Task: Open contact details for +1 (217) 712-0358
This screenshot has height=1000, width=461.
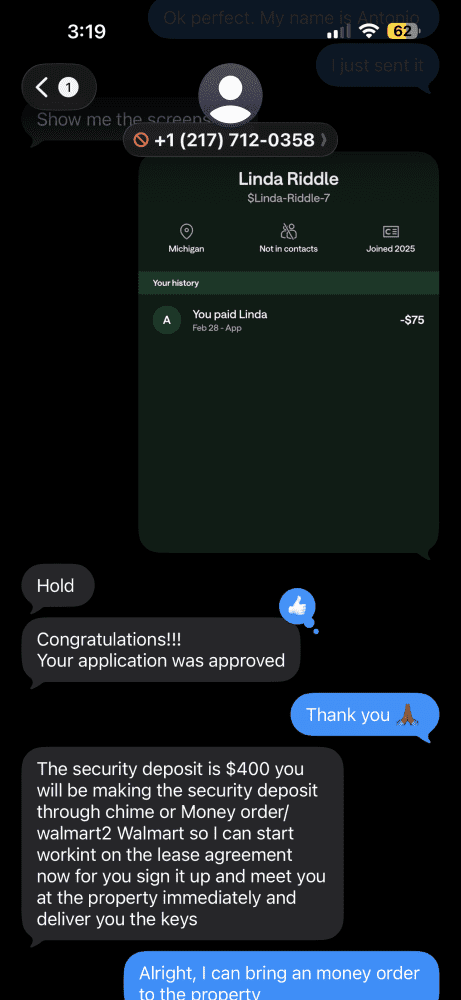Action: coord(230,140)
